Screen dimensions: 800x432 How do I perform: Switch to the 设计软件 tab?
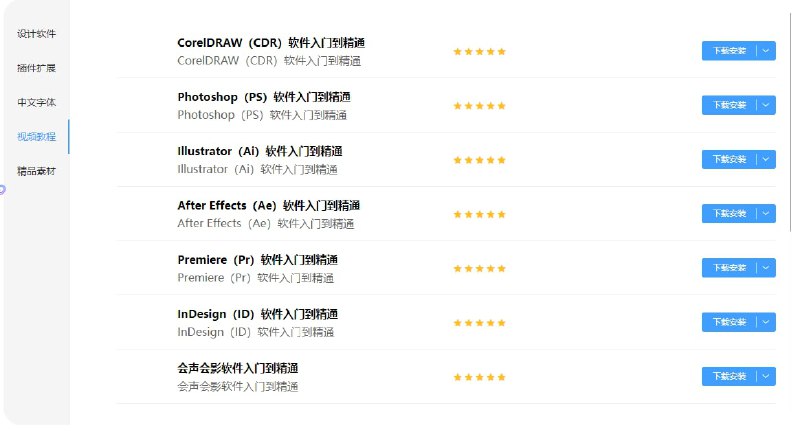(36, 34)
